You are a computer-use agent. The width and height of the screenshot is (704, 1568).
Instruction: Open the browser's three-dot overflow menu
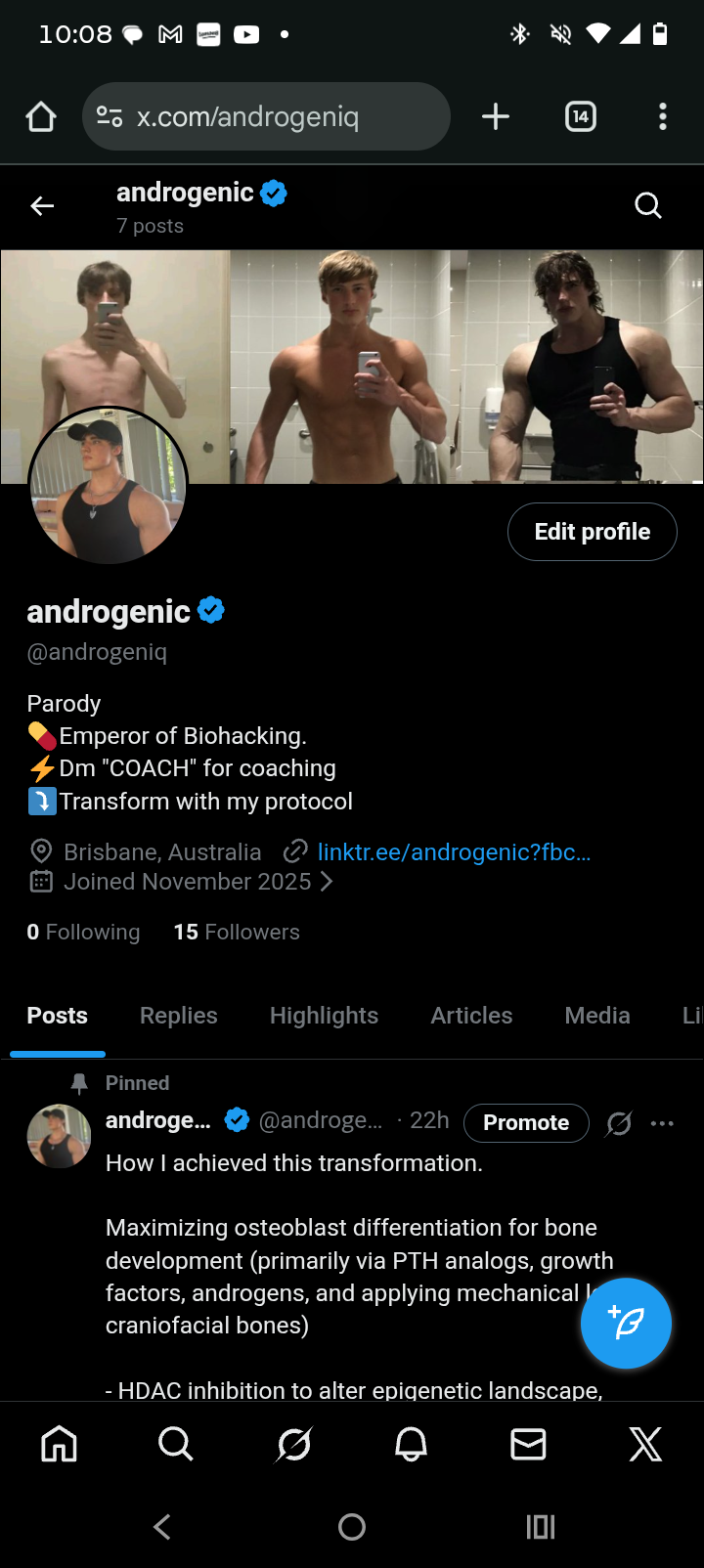pos(663,116)
